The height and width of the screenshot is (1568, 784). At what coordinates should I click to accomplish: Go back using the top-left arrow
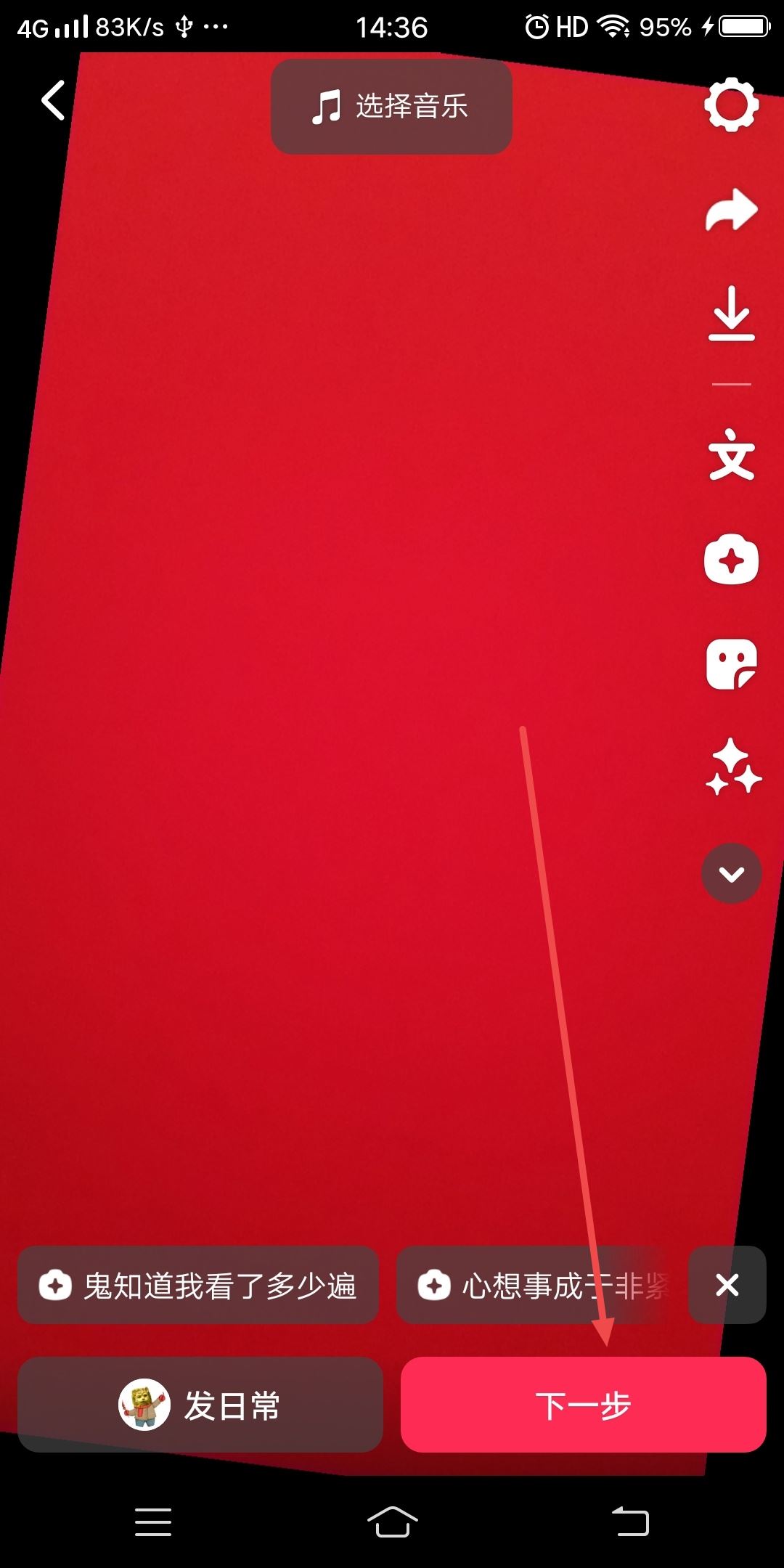pos(53,100)
